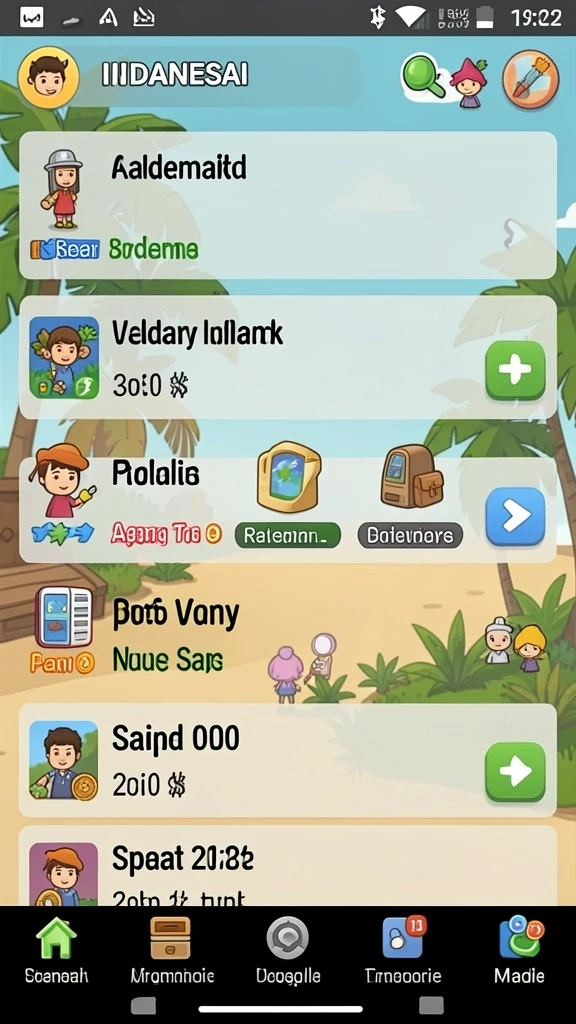This screenshot has height=1024, width=576.
Task: Switch to the Madle tab
Action: coord(520,950)
